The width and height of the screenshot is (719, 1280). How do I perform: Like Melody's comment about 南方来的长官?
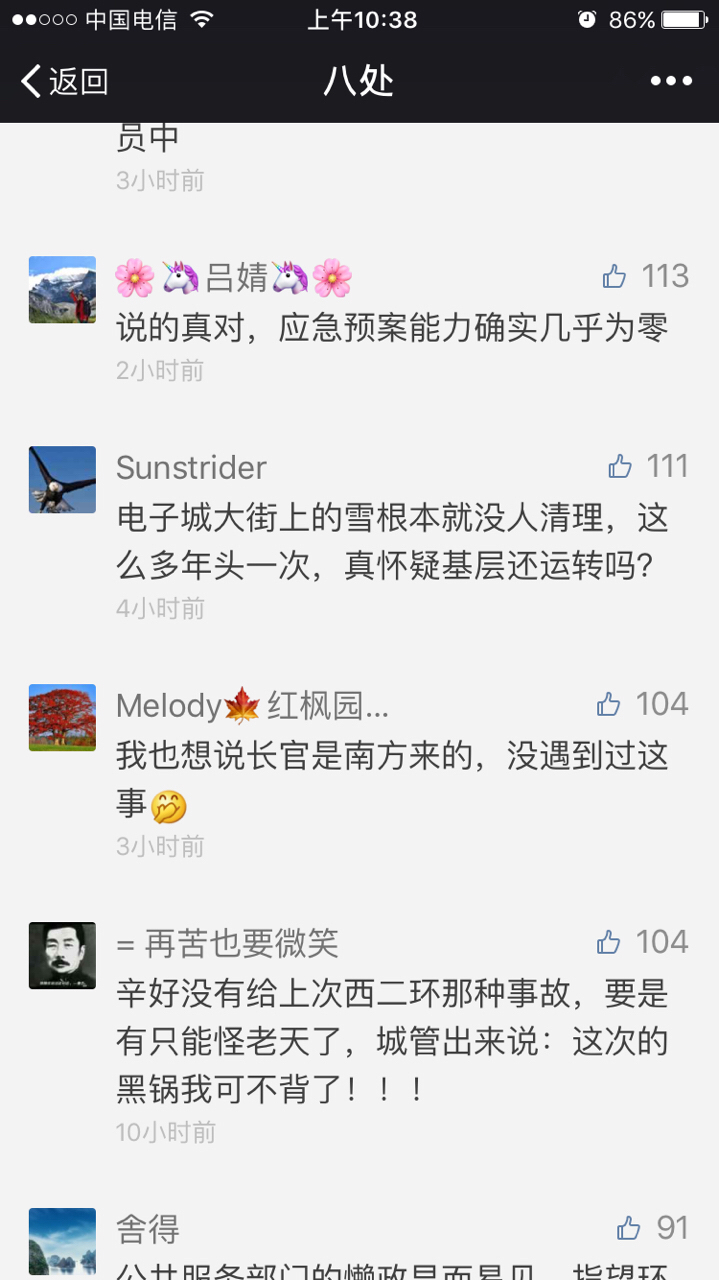click(x=609, y=704)
